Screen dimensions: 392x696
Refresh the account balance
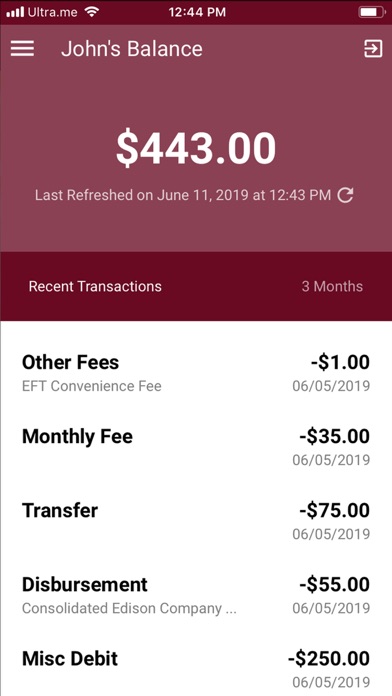coord(345,195)
